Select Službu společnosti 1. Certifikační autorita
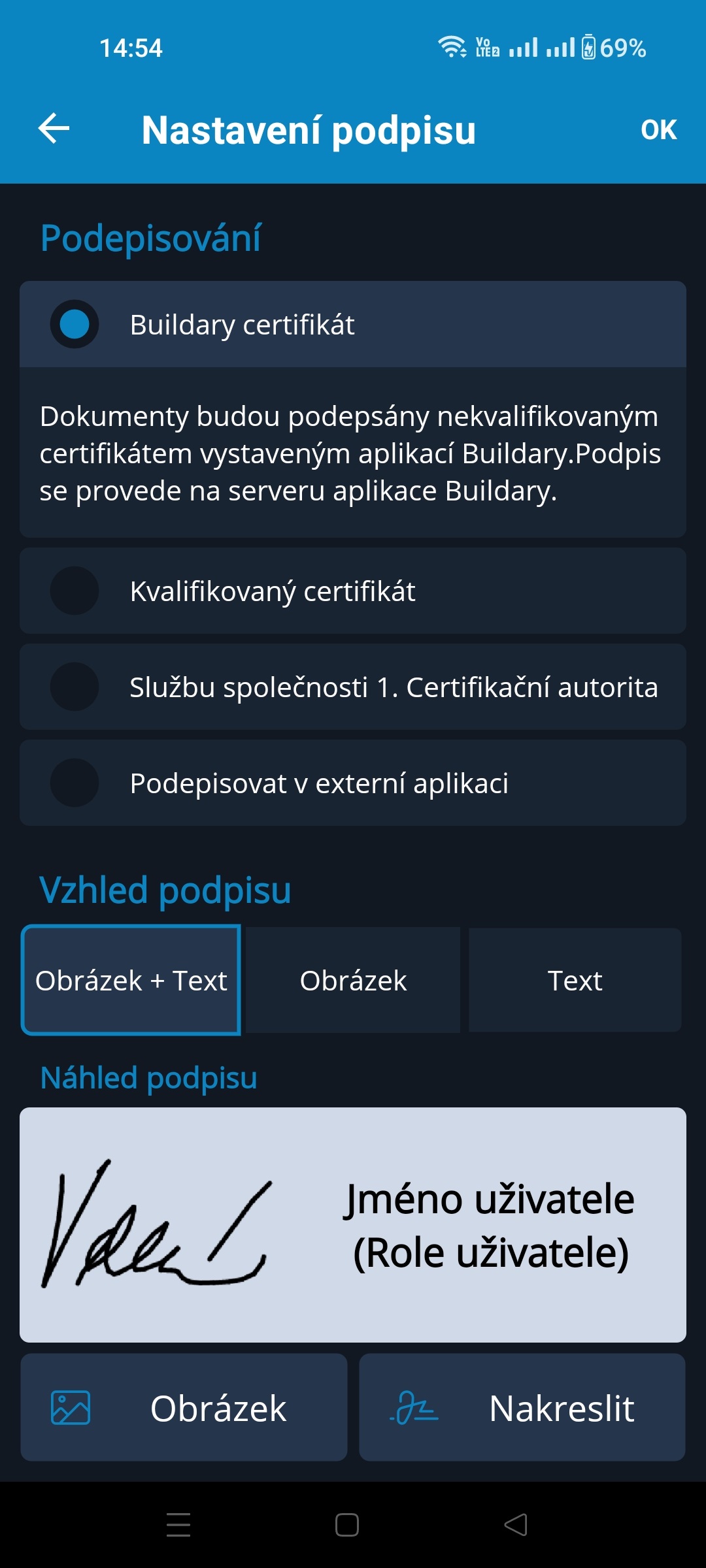Viewport: 706px width, 1568px height. pyautogui.click(x=353, y=687)
